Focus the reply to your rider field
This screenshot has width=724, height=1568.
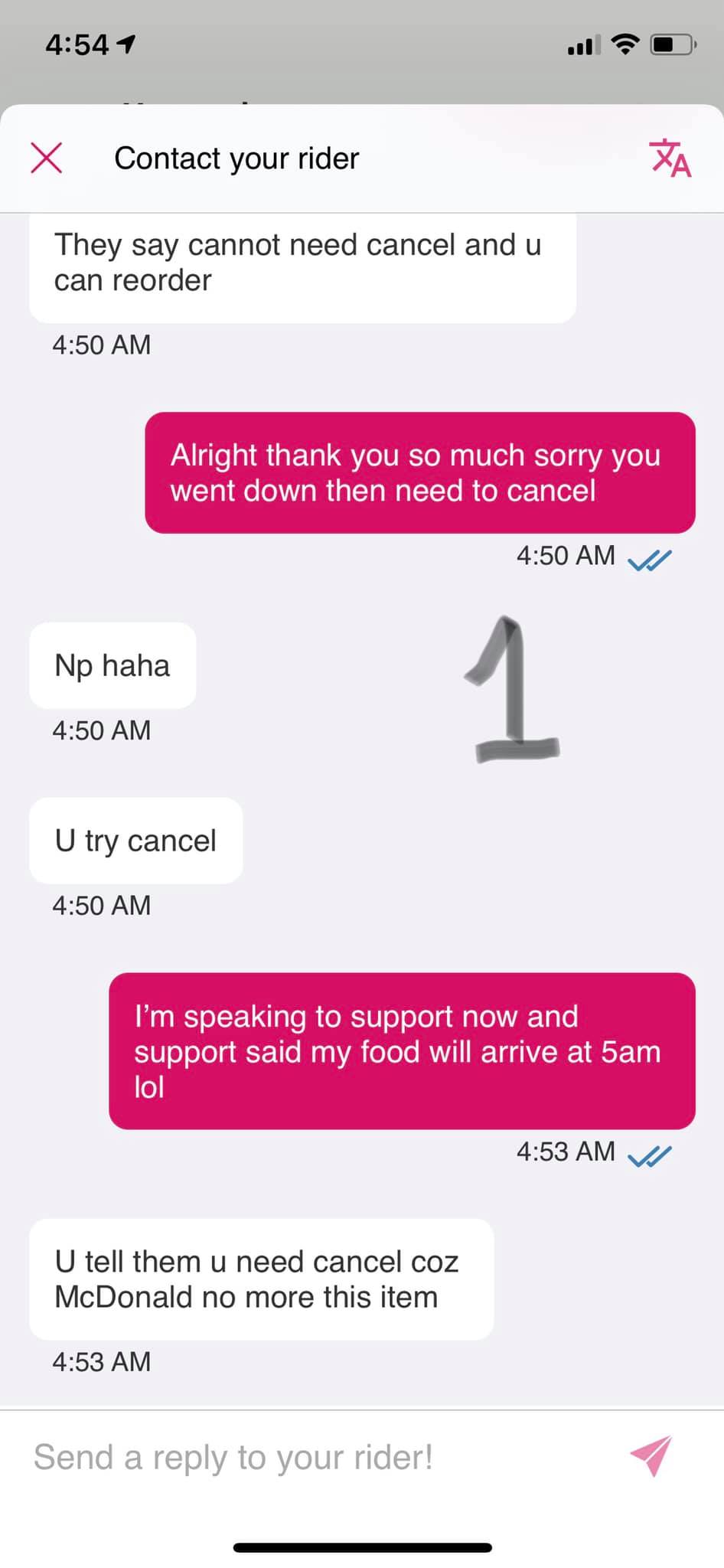[306, 1457]
